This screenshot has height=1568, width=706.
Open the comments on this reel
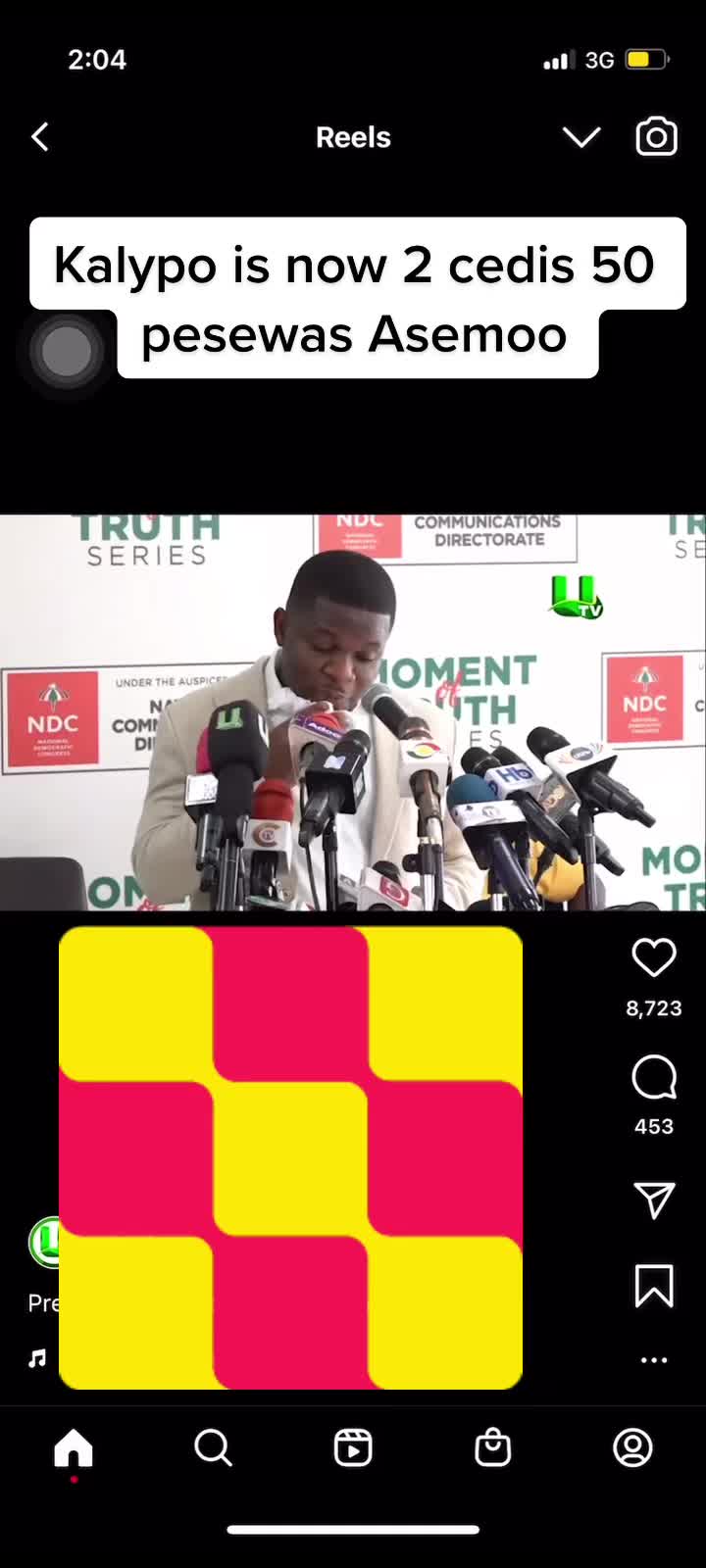[654, 1078]
